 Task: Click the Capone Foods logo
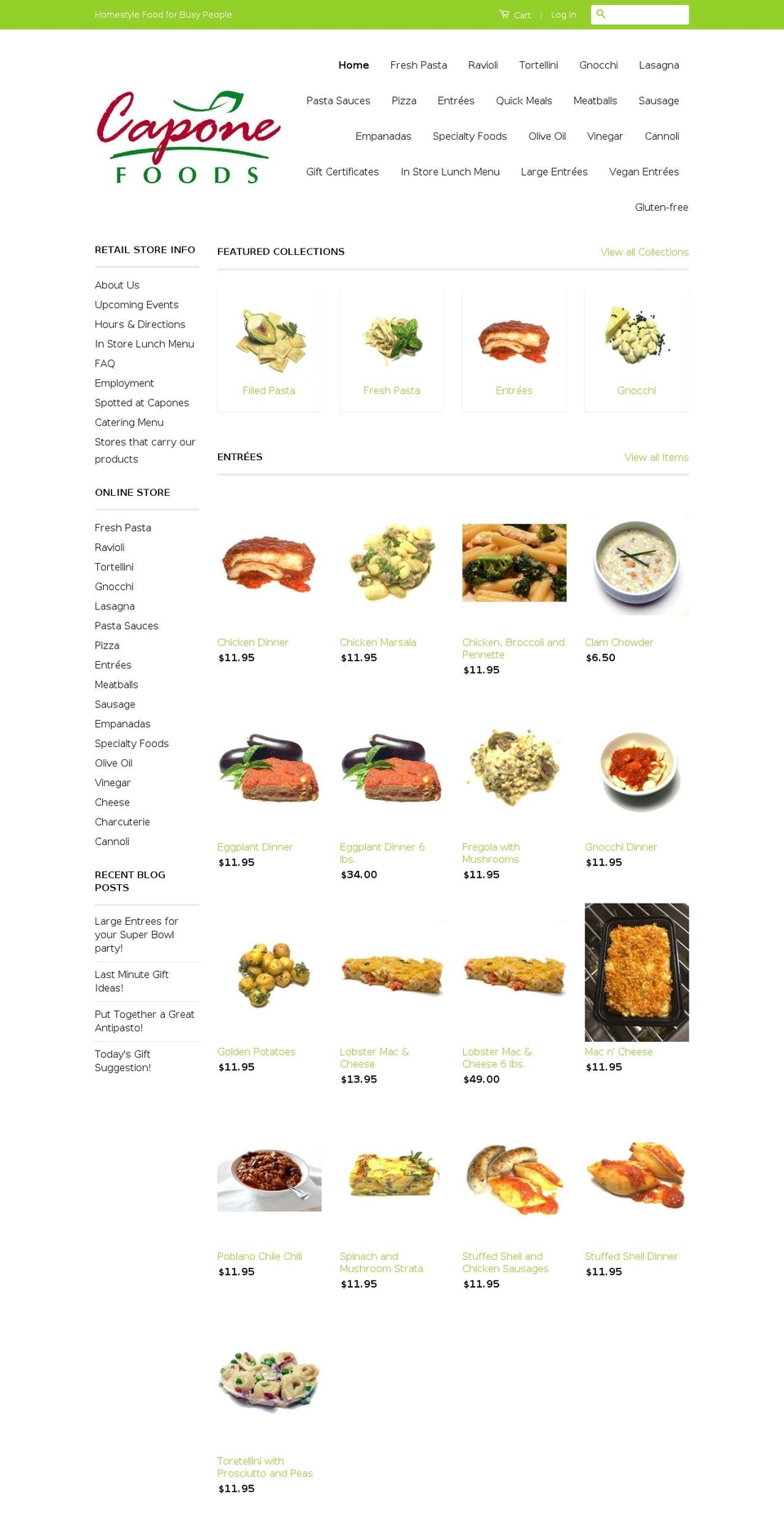click(x=187, y=136)
